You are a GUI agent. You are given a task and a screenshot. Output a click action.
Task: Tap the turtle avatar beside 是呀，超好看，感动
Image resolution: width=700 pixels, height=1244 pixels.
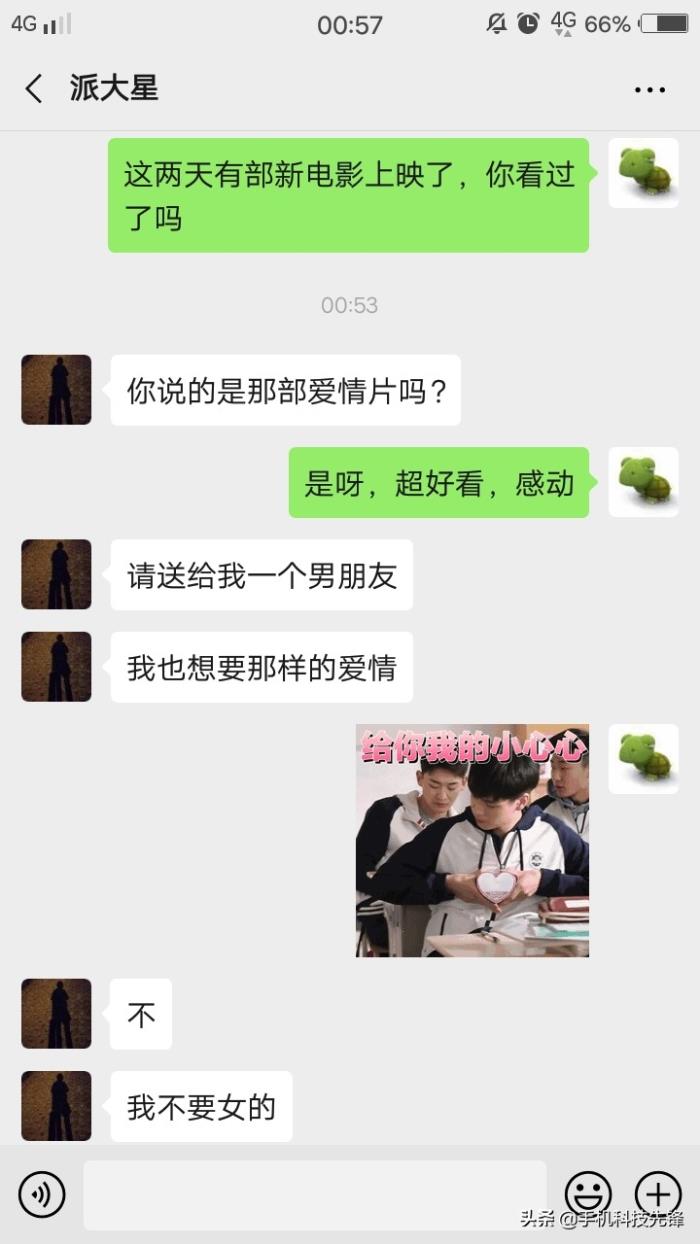[643, 482]
